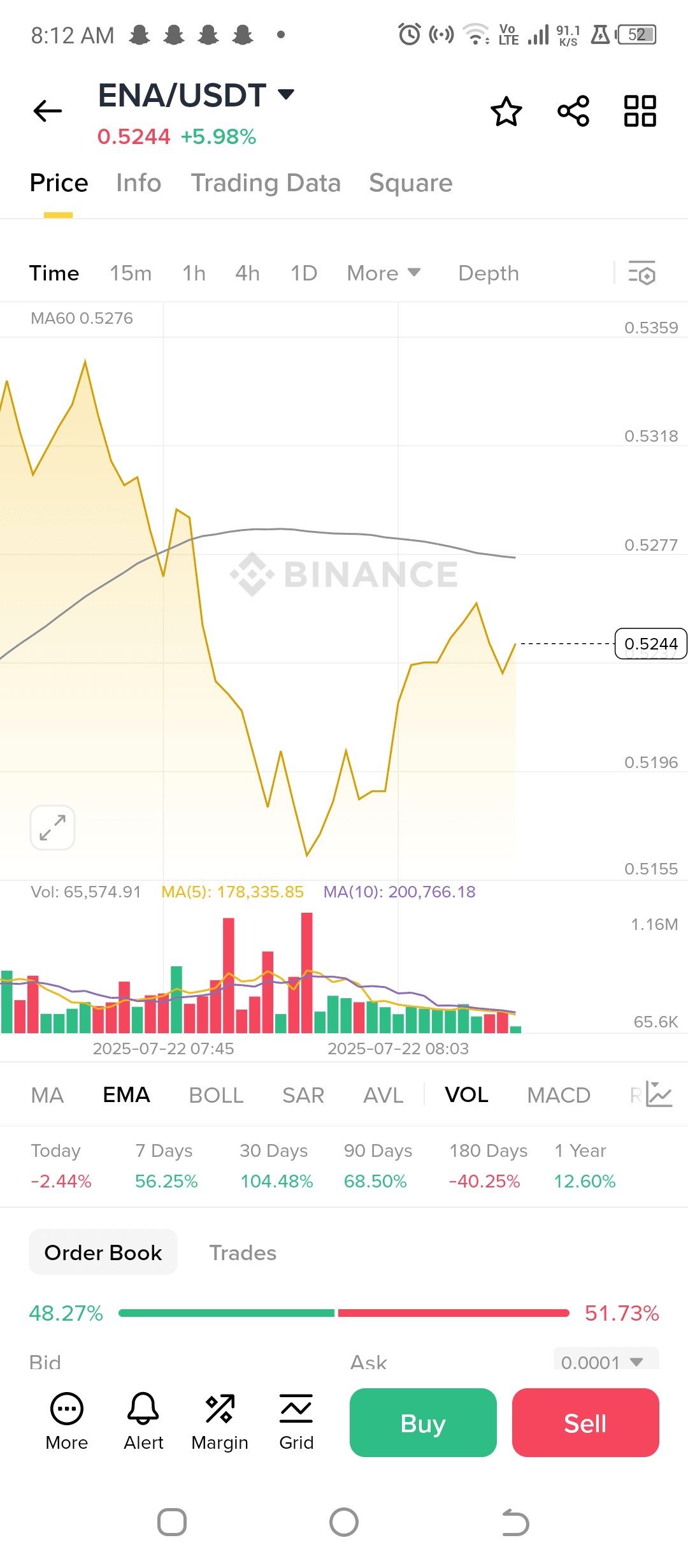Go back using the arrow icon
This screenshot has width=688, height=1568.
point(48,111)
